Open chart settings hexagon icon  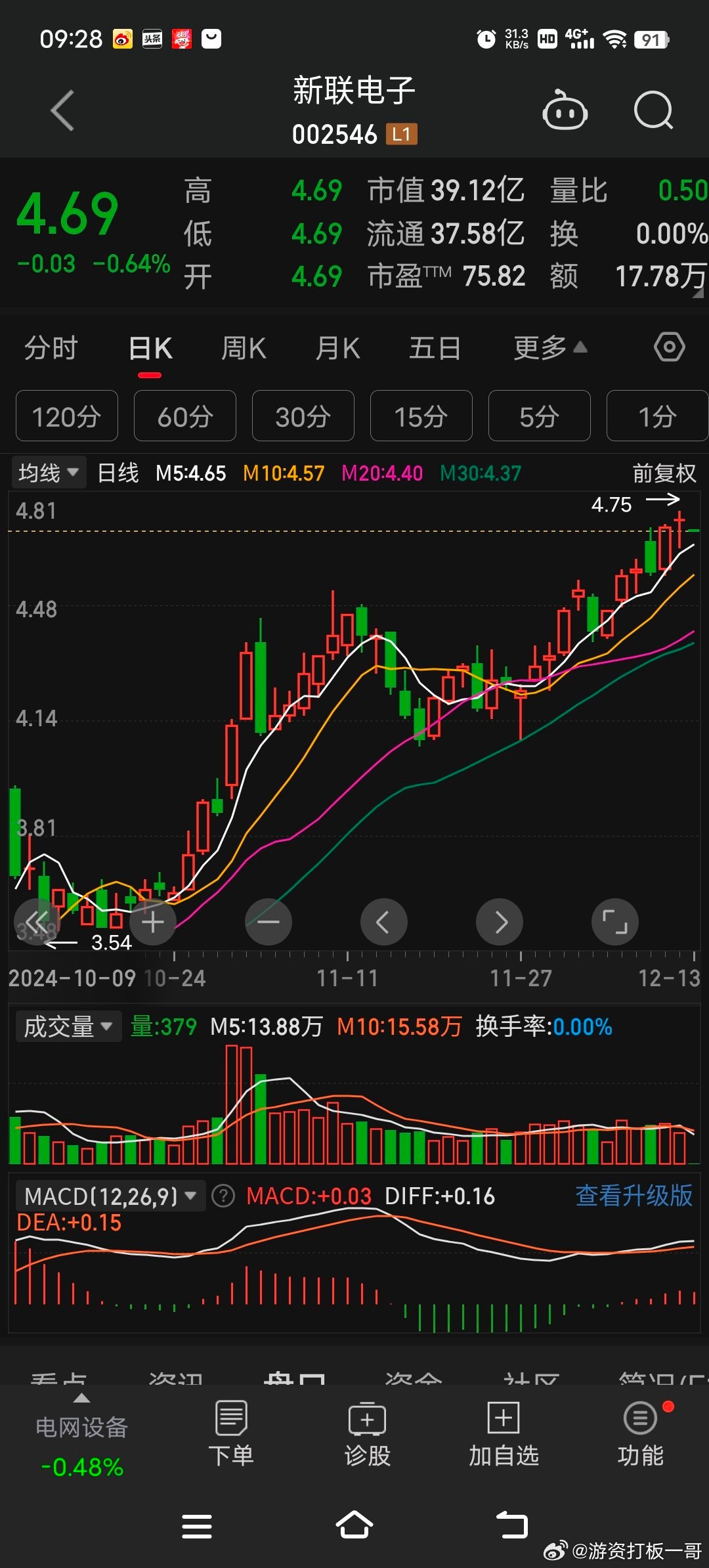(670, 347)
